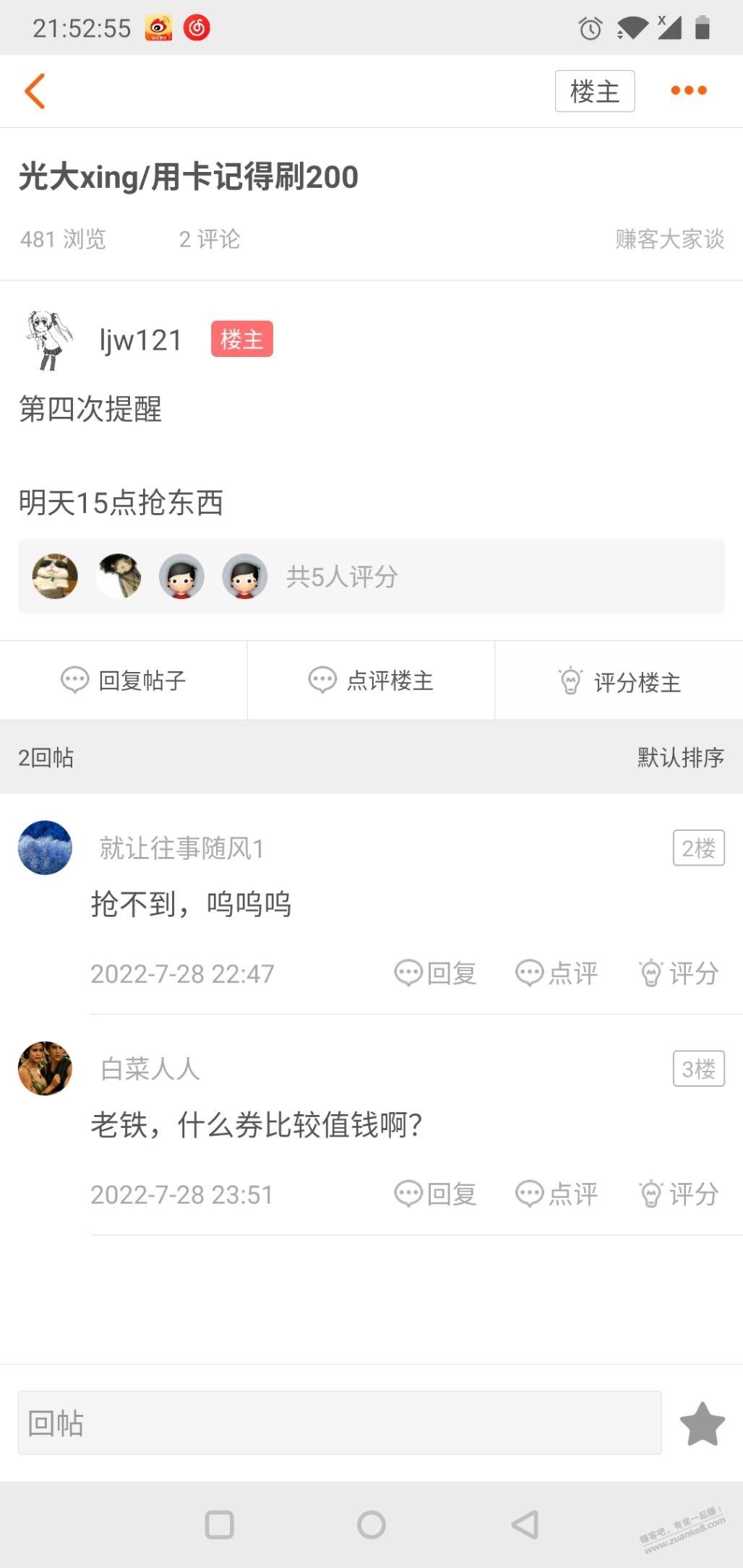Select 点评楼主
This screenshot has width=743, height=1568.
click(x=371, y=680)
